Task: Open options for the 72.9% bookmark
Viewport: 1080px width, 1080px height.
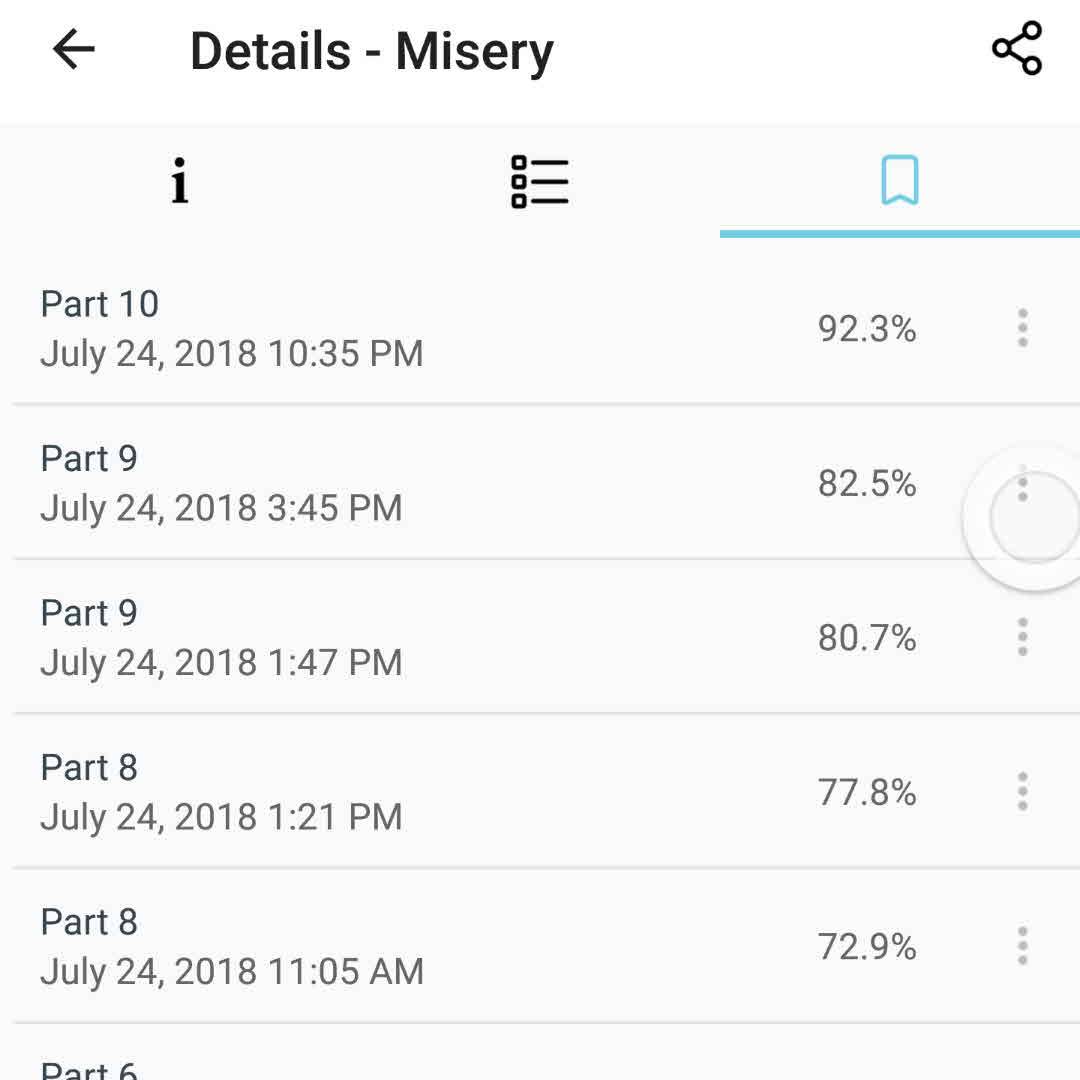Action: (1022, 946)
